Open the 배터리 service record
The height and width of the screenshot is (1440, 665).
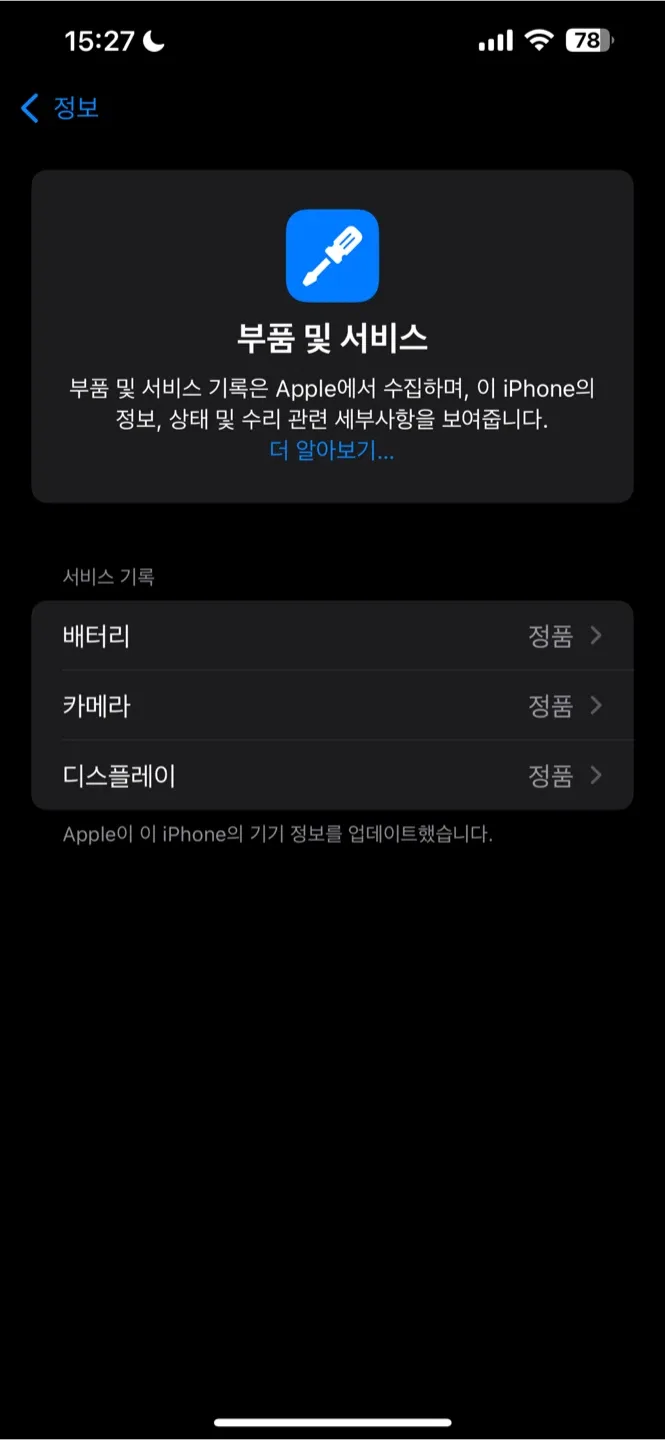pos(332,636)
